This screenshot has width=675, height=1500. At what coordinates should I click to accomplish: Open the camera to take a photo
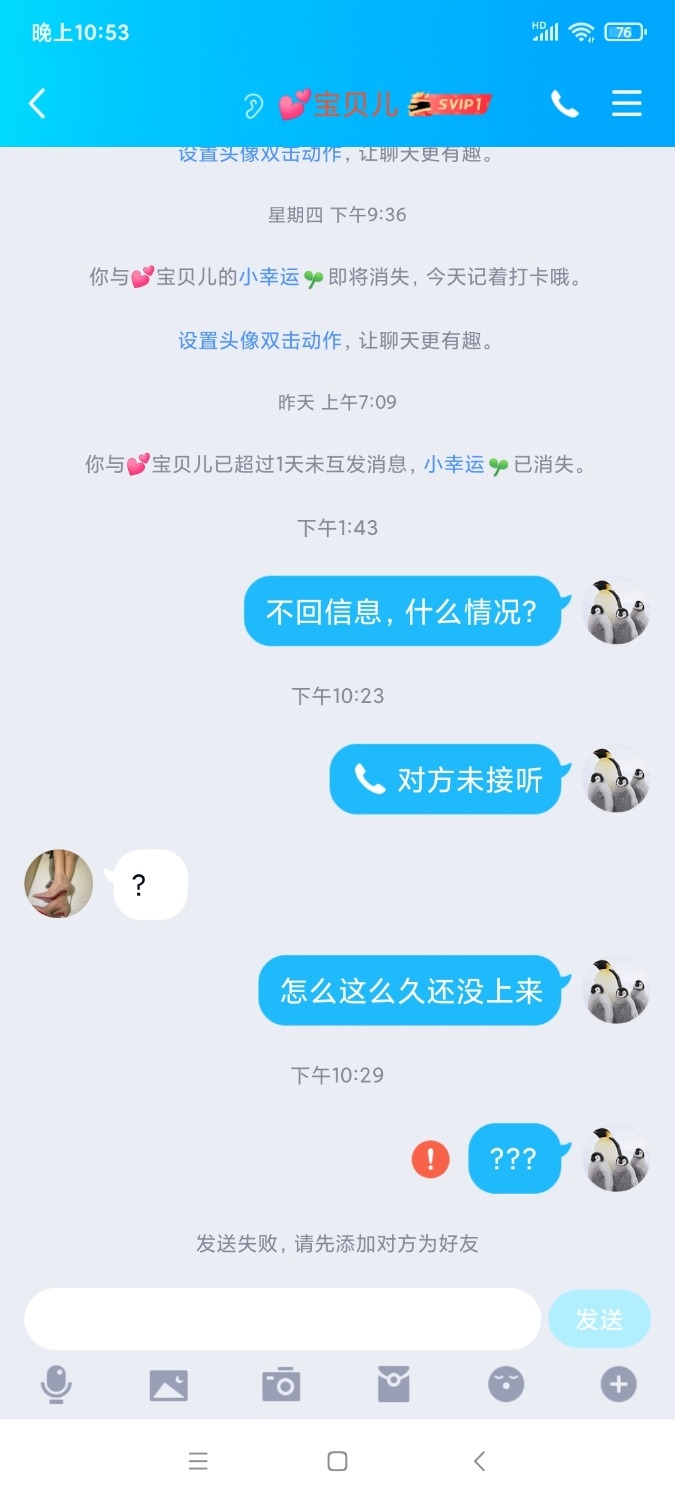[281, 1385]
